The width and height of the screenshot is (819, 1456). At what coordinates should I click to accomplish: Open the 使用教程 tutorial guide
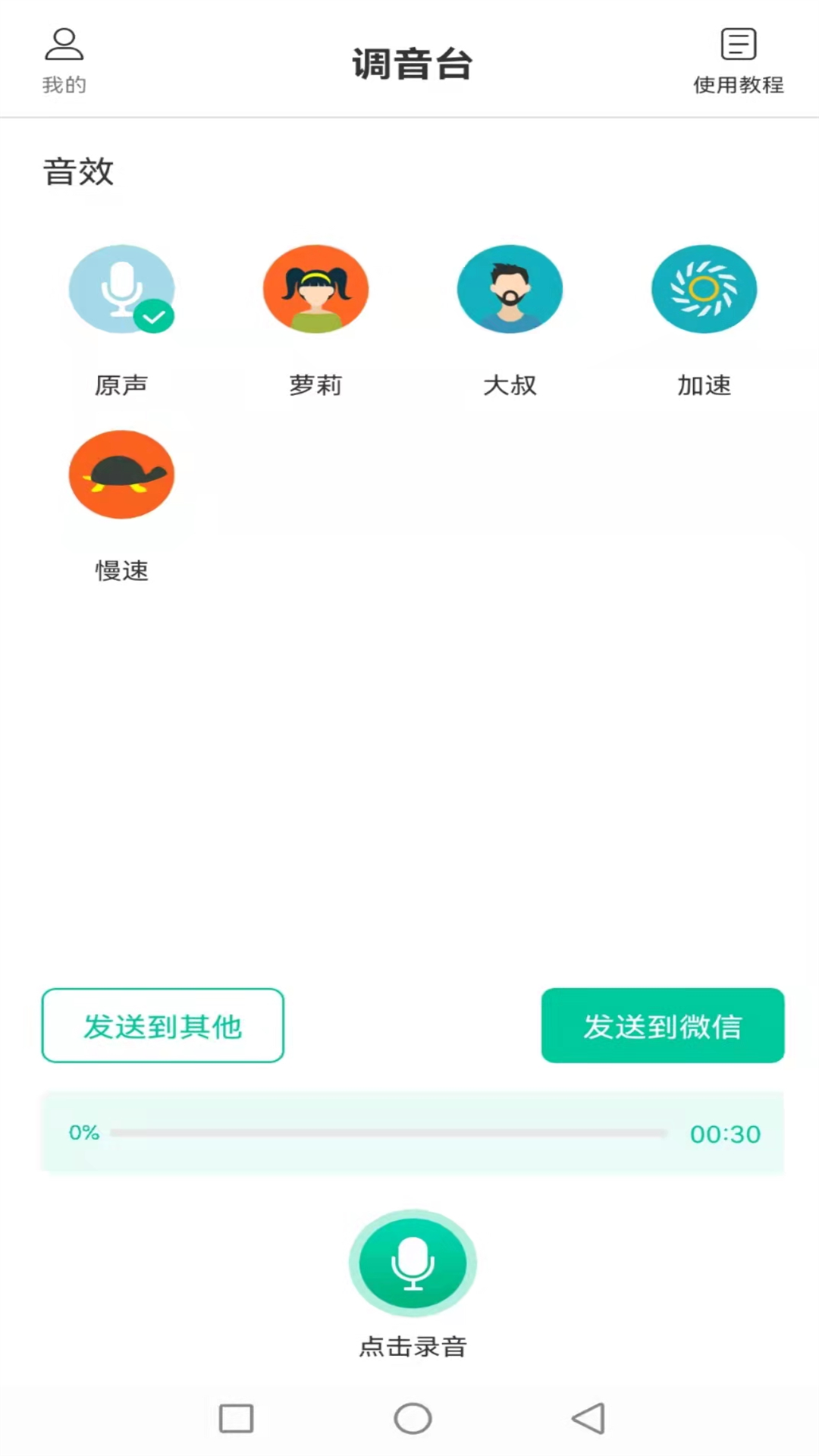(x=738, y=61)
